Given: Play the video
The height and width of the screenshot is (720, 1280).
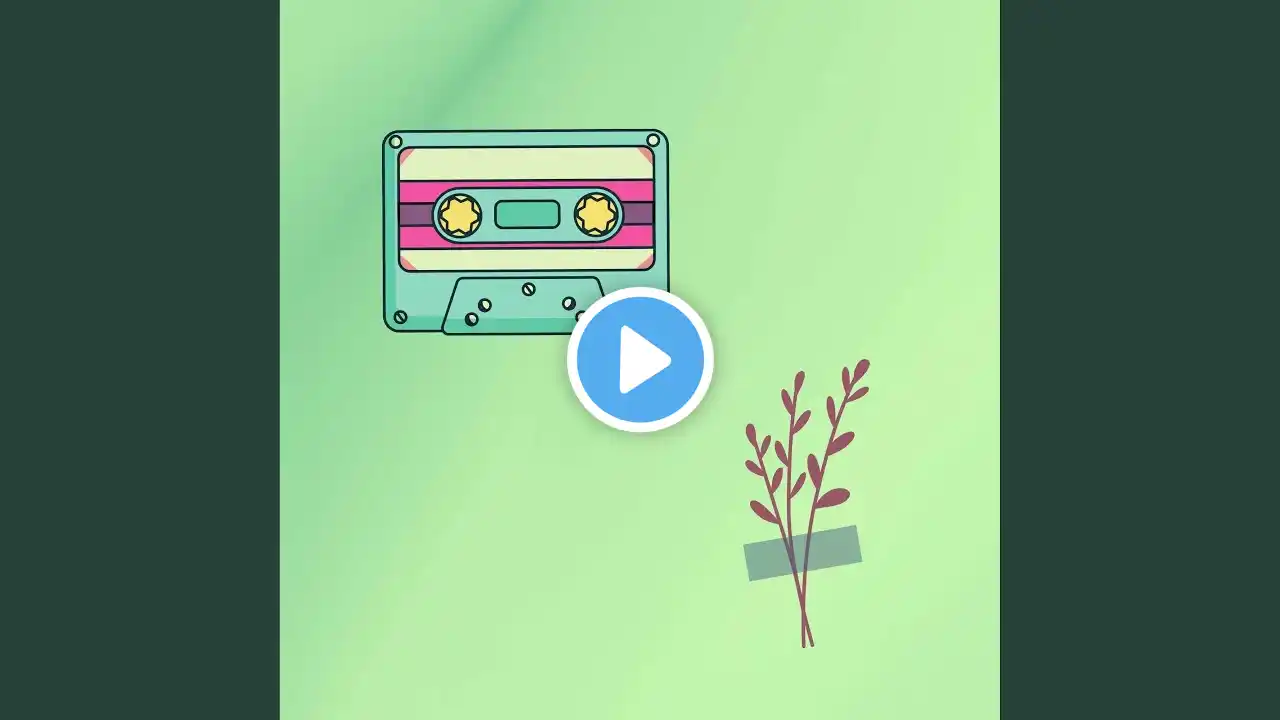Looking at the screenshot, I should pos(640,360).
